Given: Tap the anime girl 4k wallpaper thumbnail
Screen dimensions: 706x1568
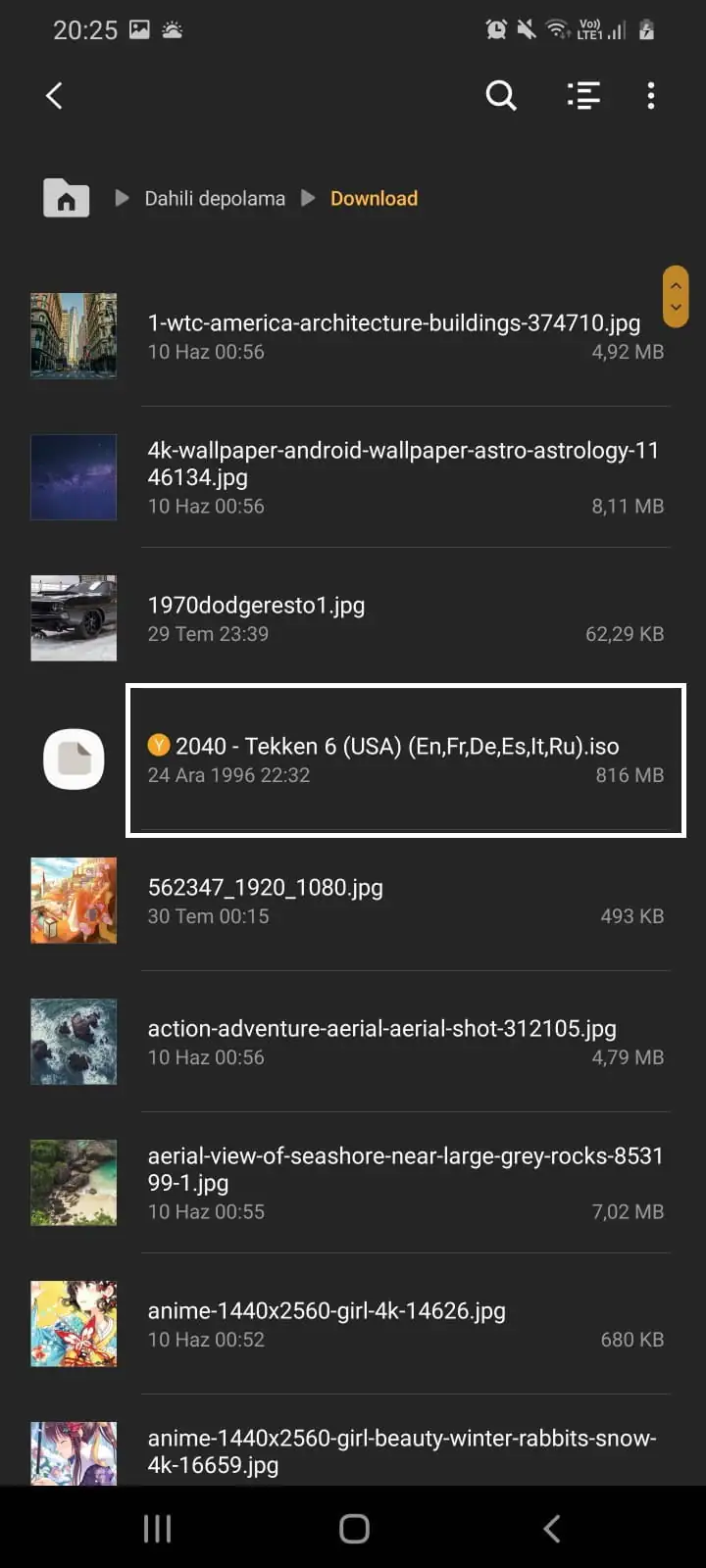Looking at the screenshot, I should [x=74, y=1323].
